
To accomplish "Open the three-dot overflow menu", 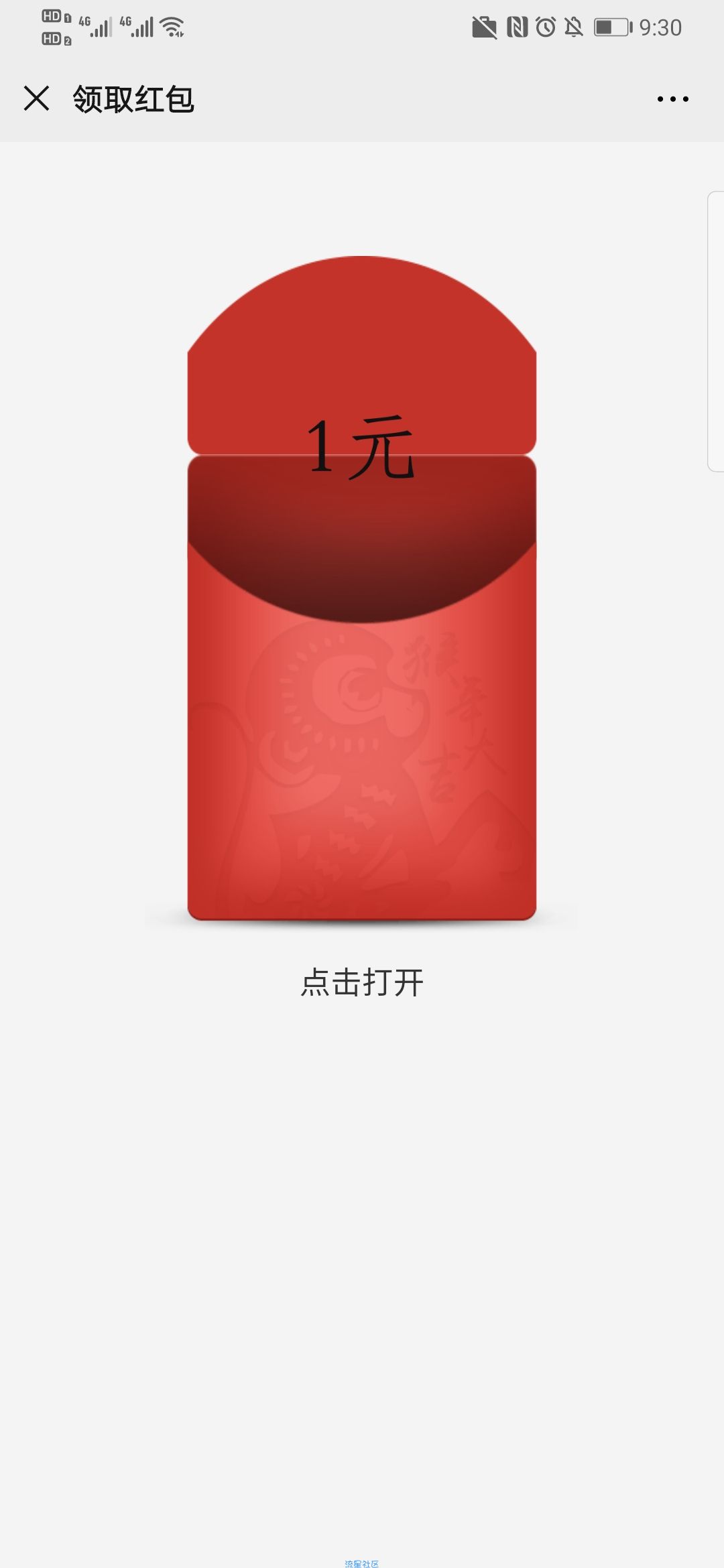I will 672,99.
